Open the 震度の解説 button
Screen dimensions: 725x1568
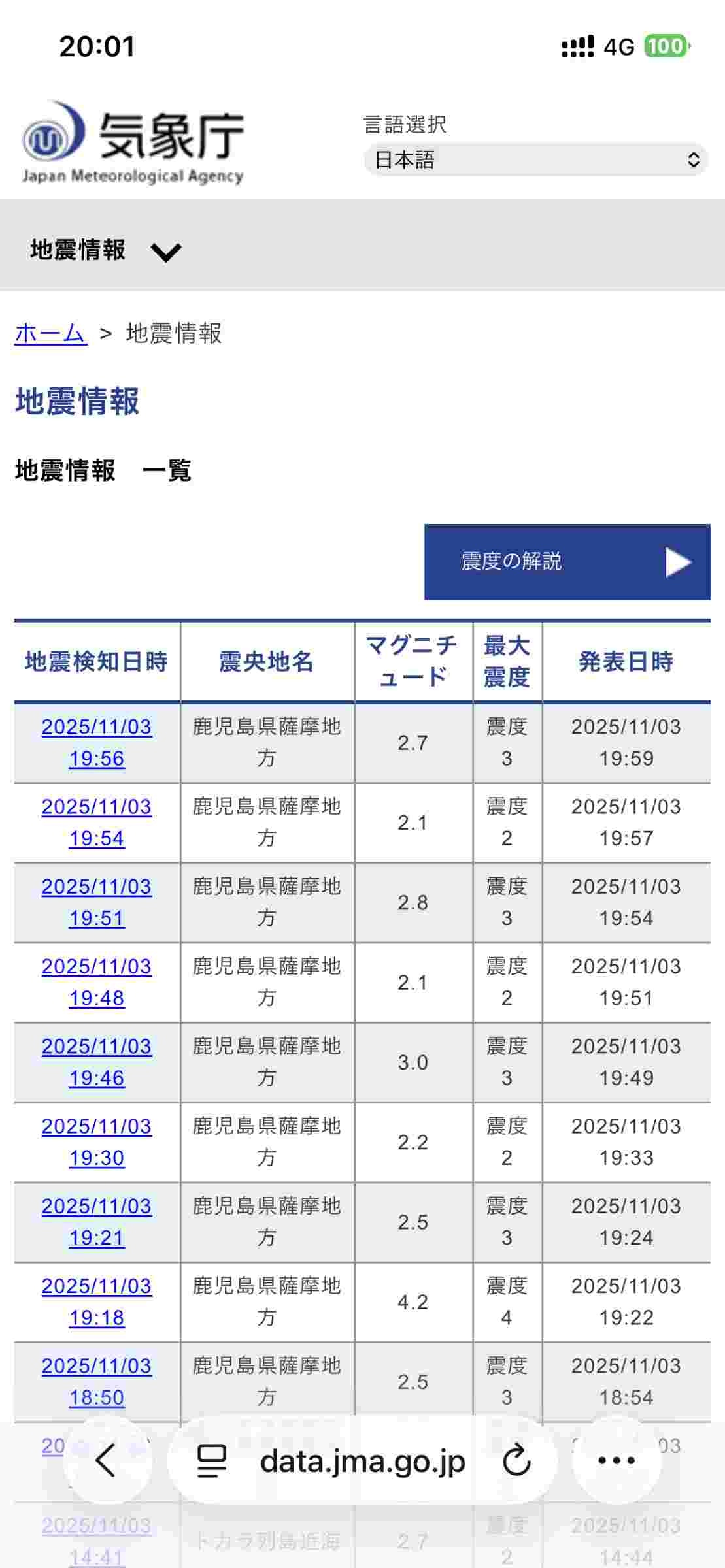coord(567,562)
